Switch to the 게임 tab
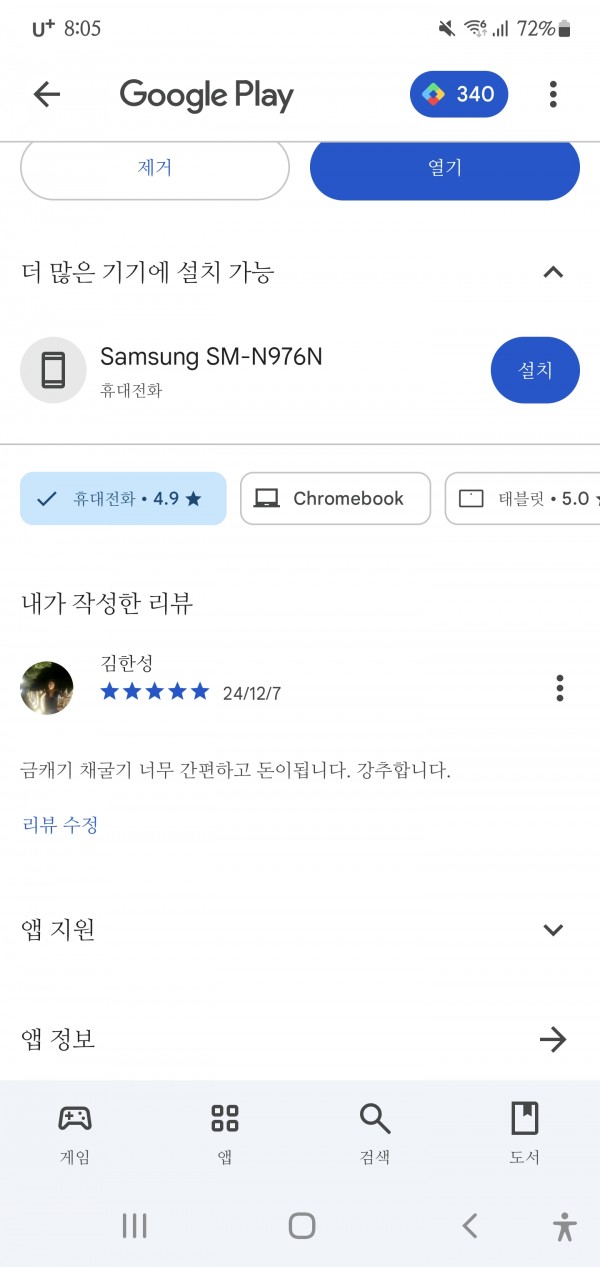Viewport: 600px width, 1267px height. point(75,1133)
